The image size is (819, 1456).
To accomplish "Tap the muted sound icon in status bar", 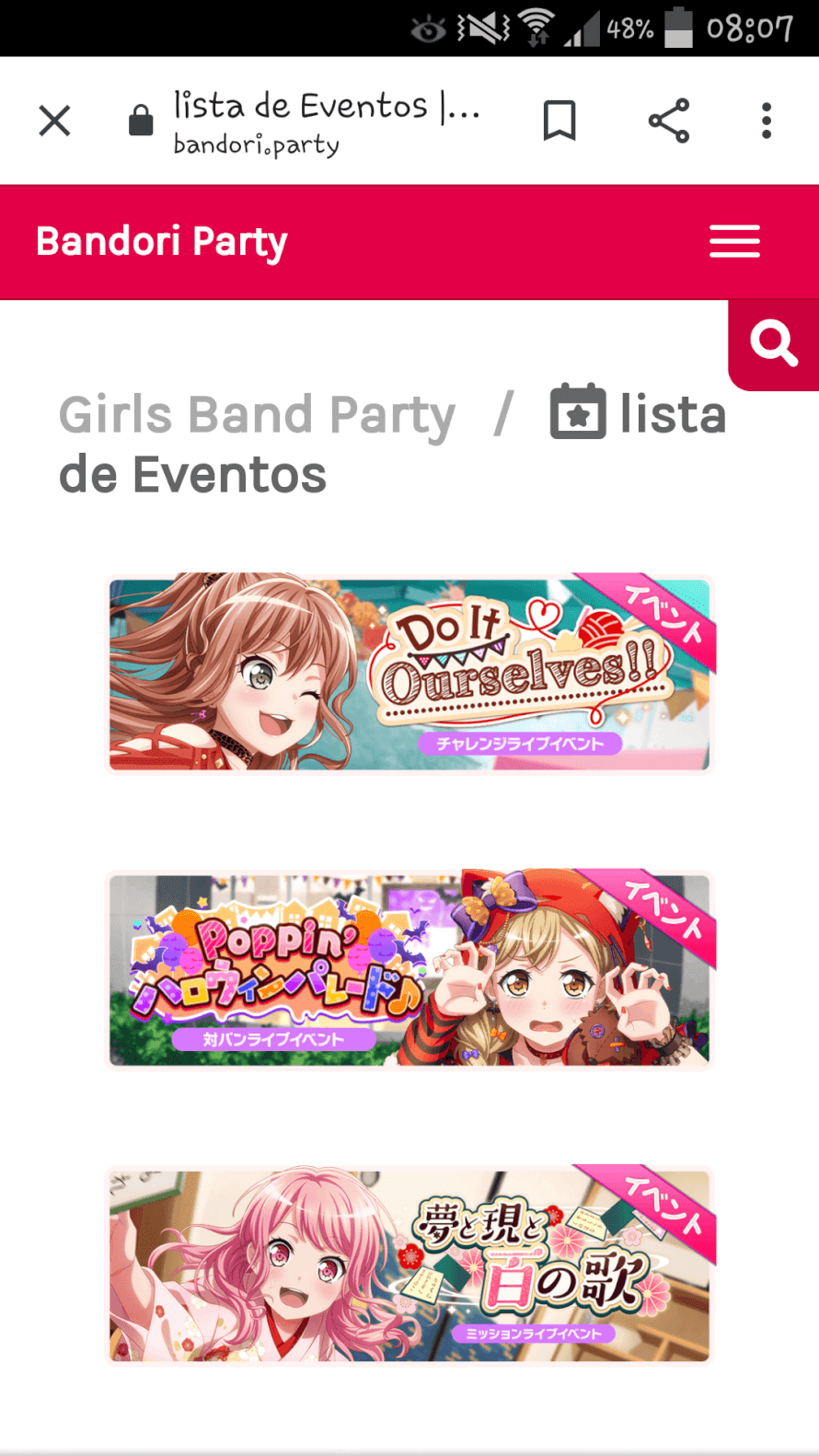I will (x=479, y=28).
